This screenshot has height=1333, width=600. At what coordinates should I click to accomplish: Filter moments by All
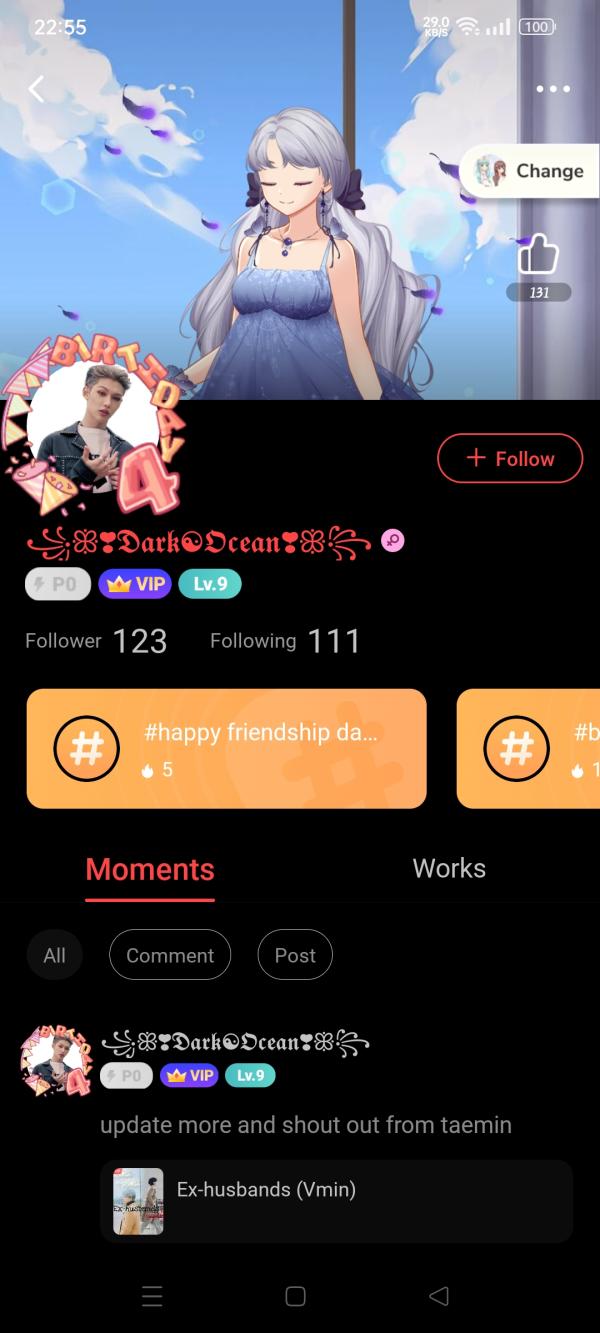pyautogui.click(x=55, y=955)
